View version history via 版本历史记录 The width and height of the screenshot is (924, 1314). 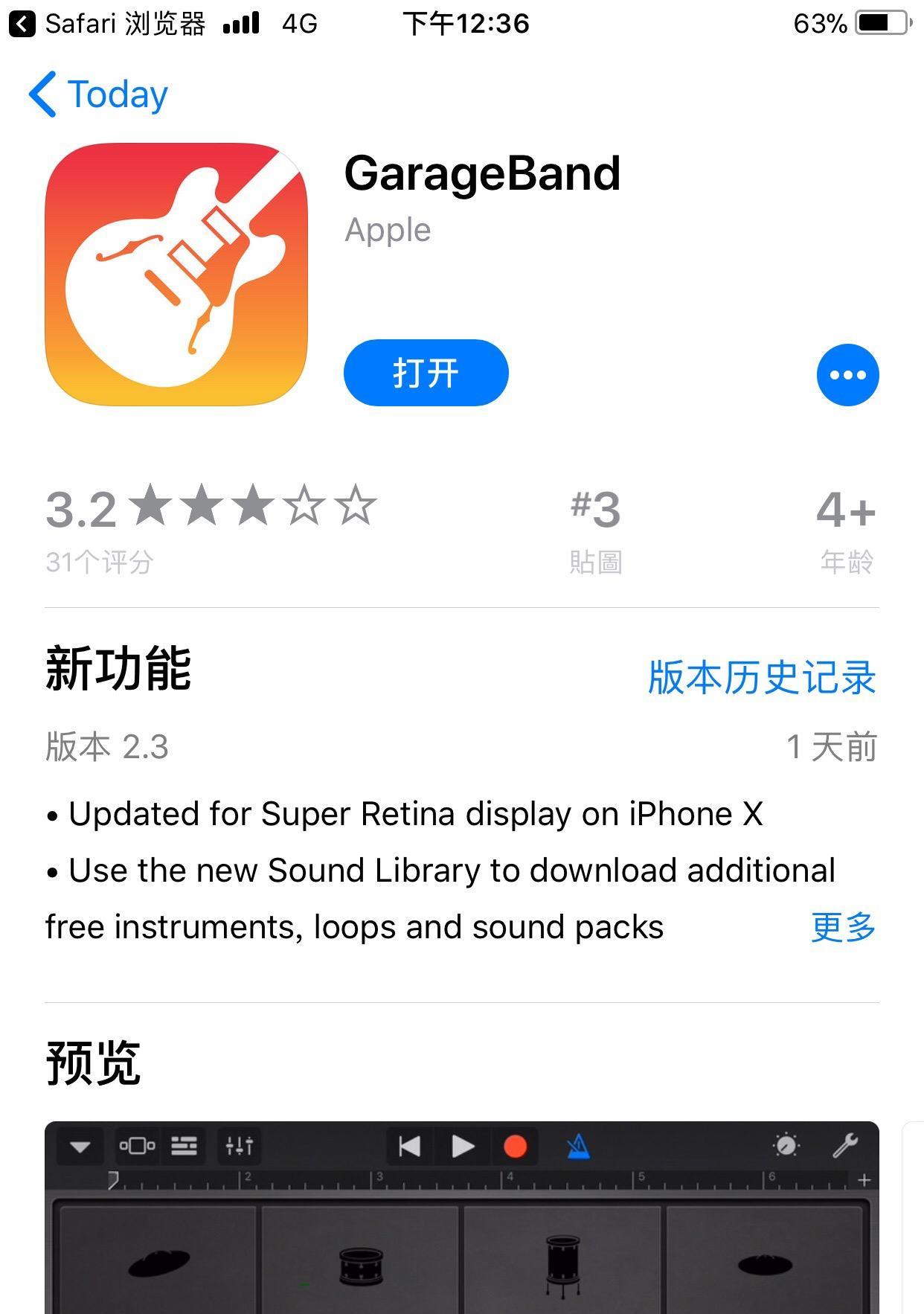[761, 677]
